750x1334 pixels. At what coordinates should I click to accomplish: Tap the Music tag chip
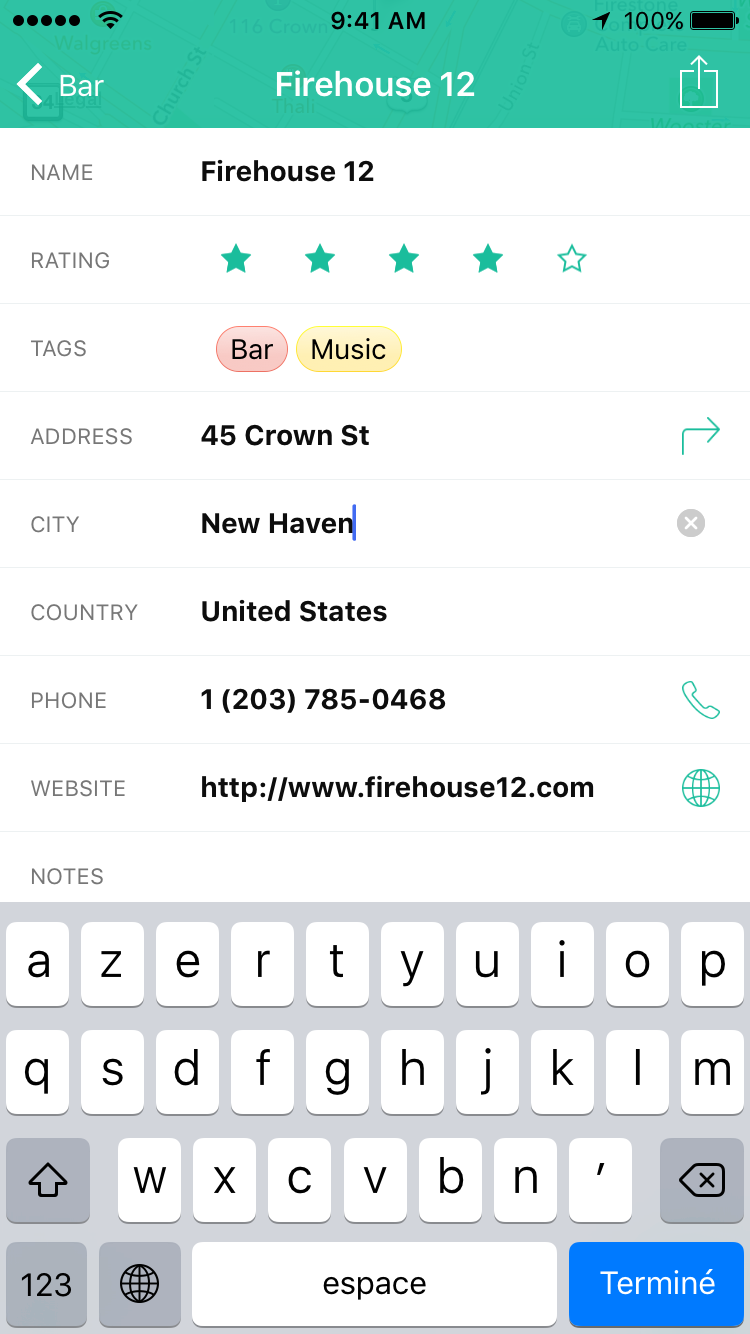348,349
